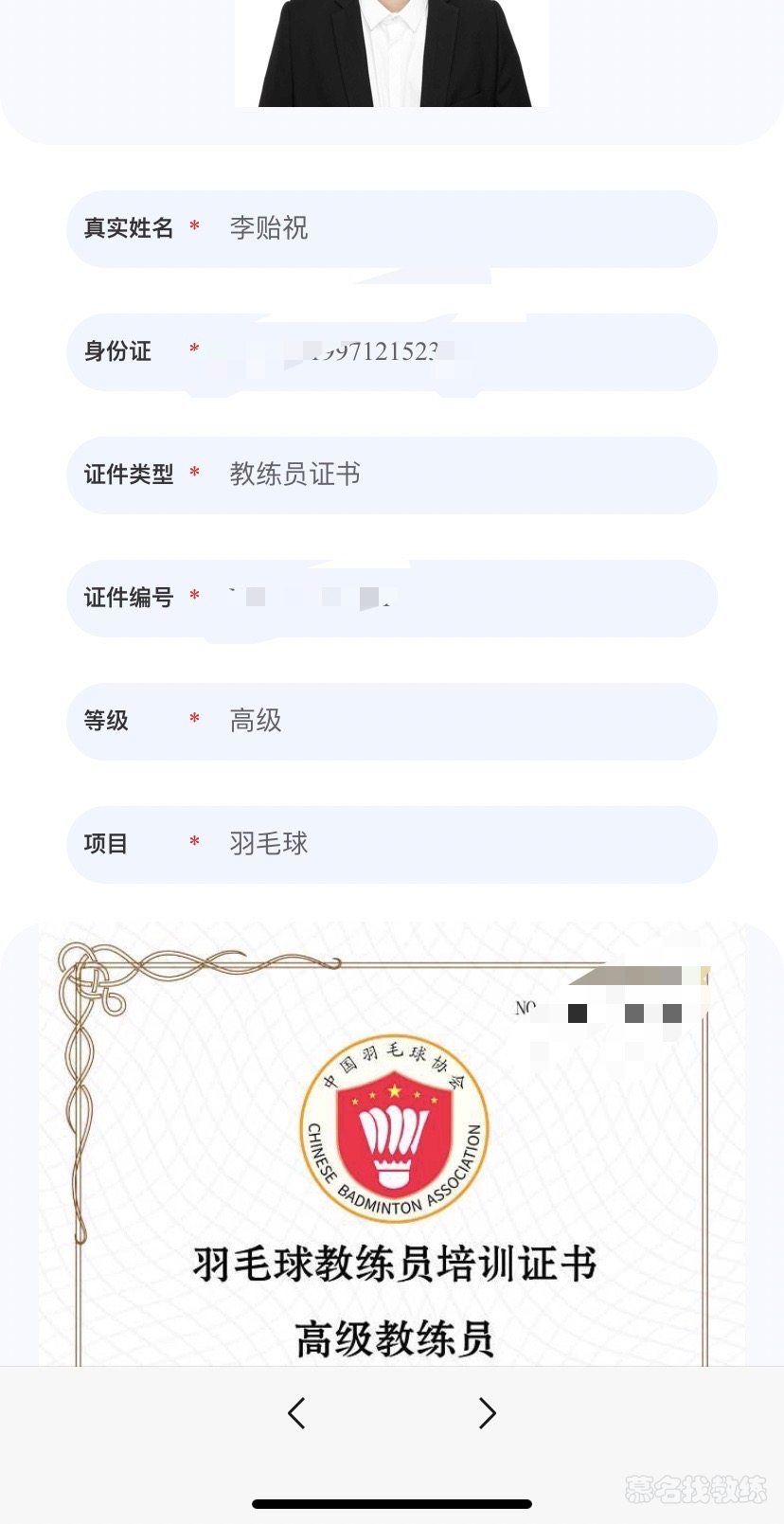Image resolution: width=784 pixels, height=1524 pixels.
Task: Go forward using the right arrow
Action: click(x=487, y=1413)
